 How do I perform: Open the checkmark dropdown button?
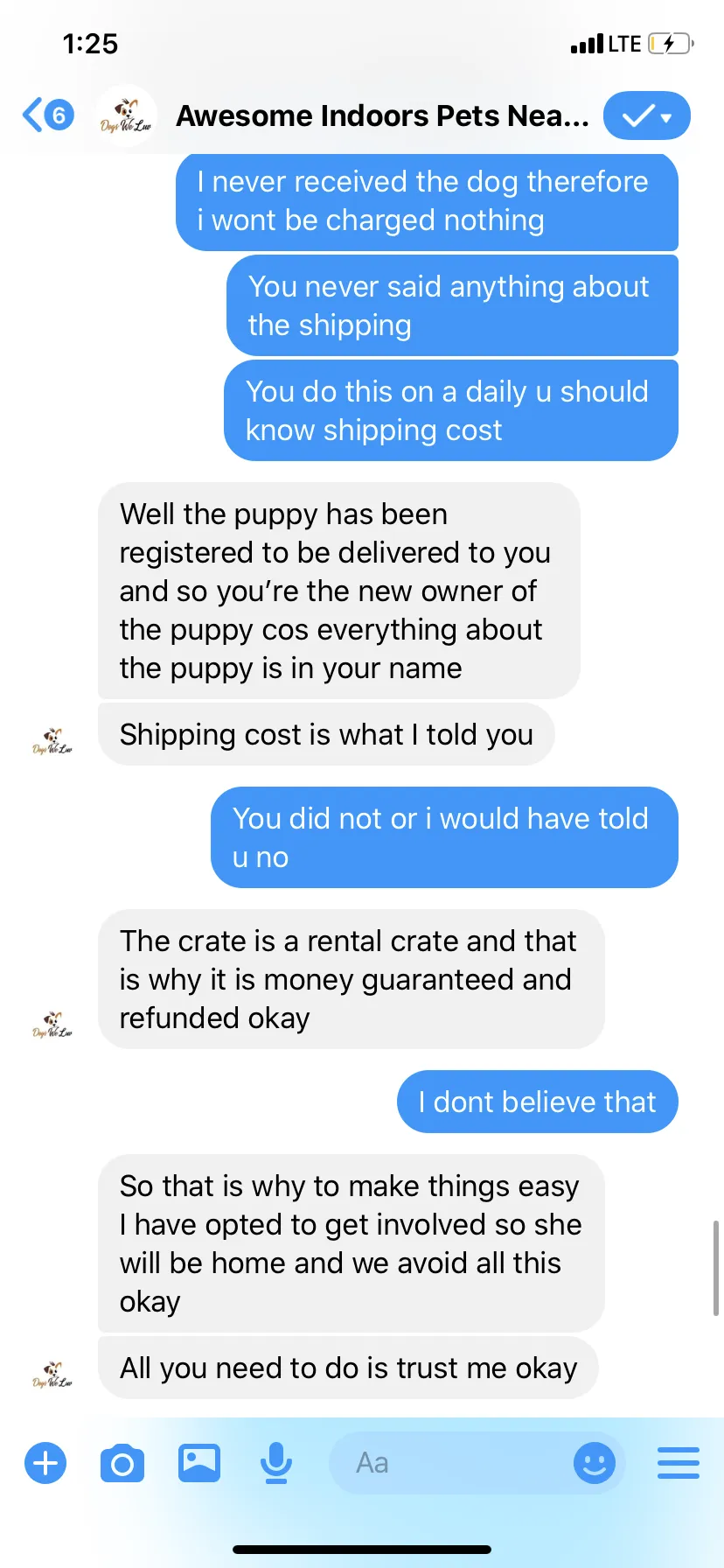click(647, 115)
